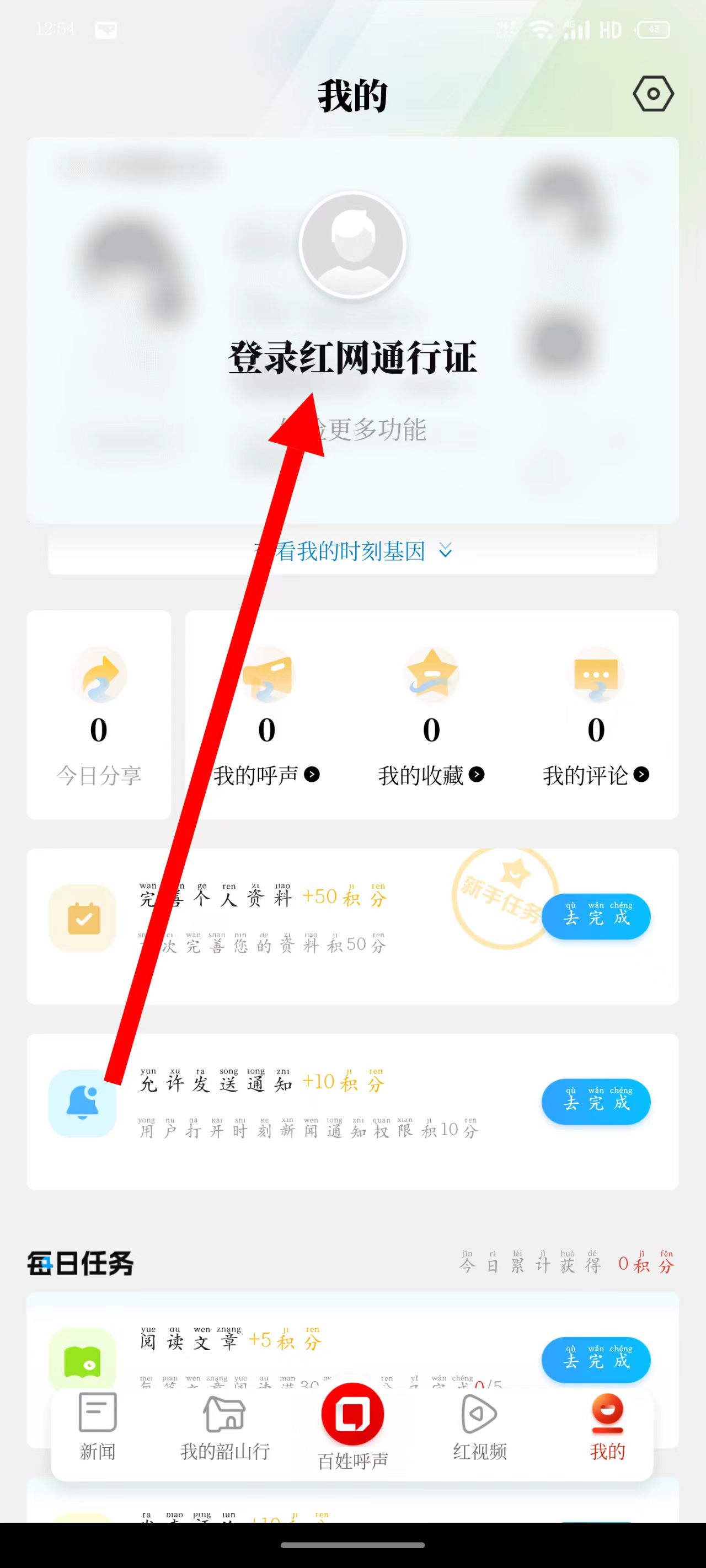Switch to the 我的韶山行 tab
This screenshot has height=1568, width=706.
click(224, 1427)
